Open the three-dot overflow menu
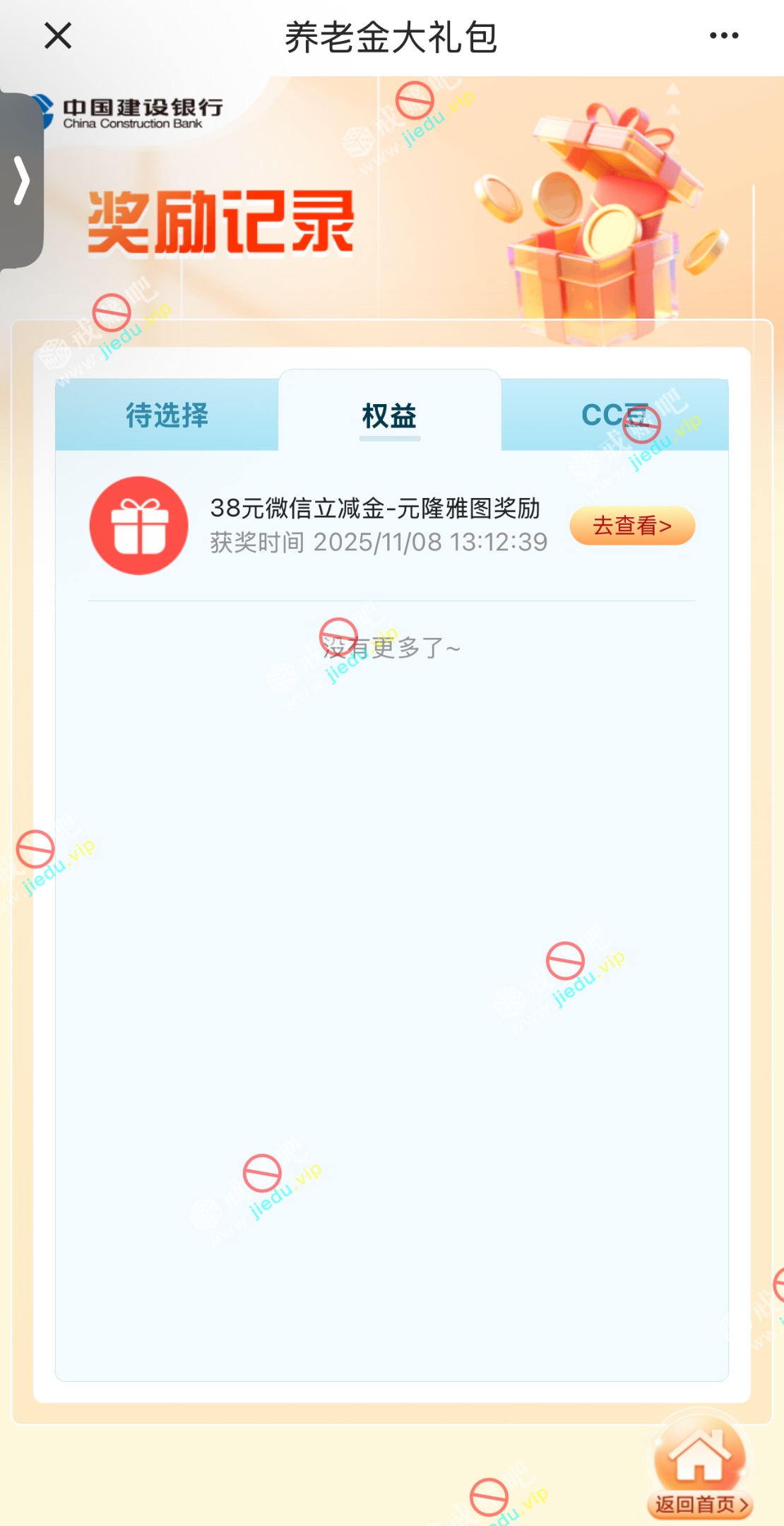 point(724,35)
